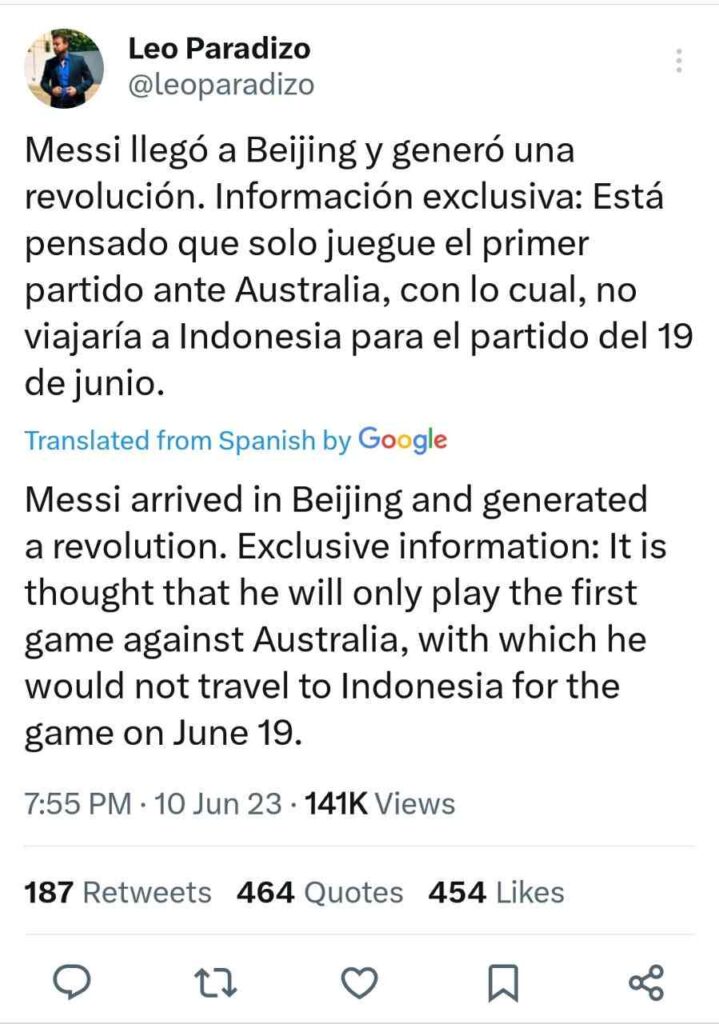The image size is (719, 1024).
Task: View the 454 Likes list
Action: point(496,892)
